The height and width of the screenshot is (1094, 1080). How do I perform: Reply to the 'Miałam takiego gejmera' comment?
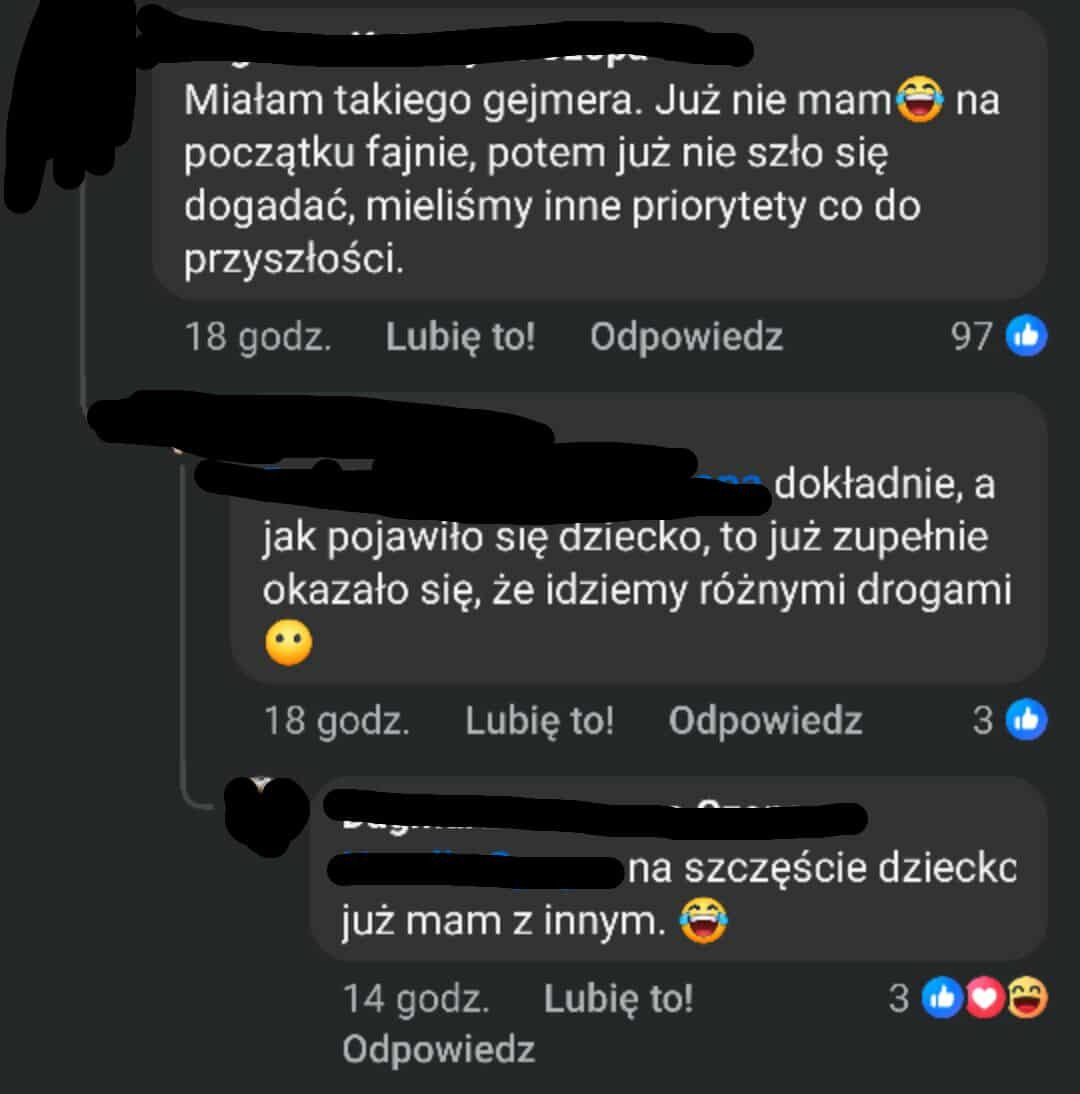[686, 337]
